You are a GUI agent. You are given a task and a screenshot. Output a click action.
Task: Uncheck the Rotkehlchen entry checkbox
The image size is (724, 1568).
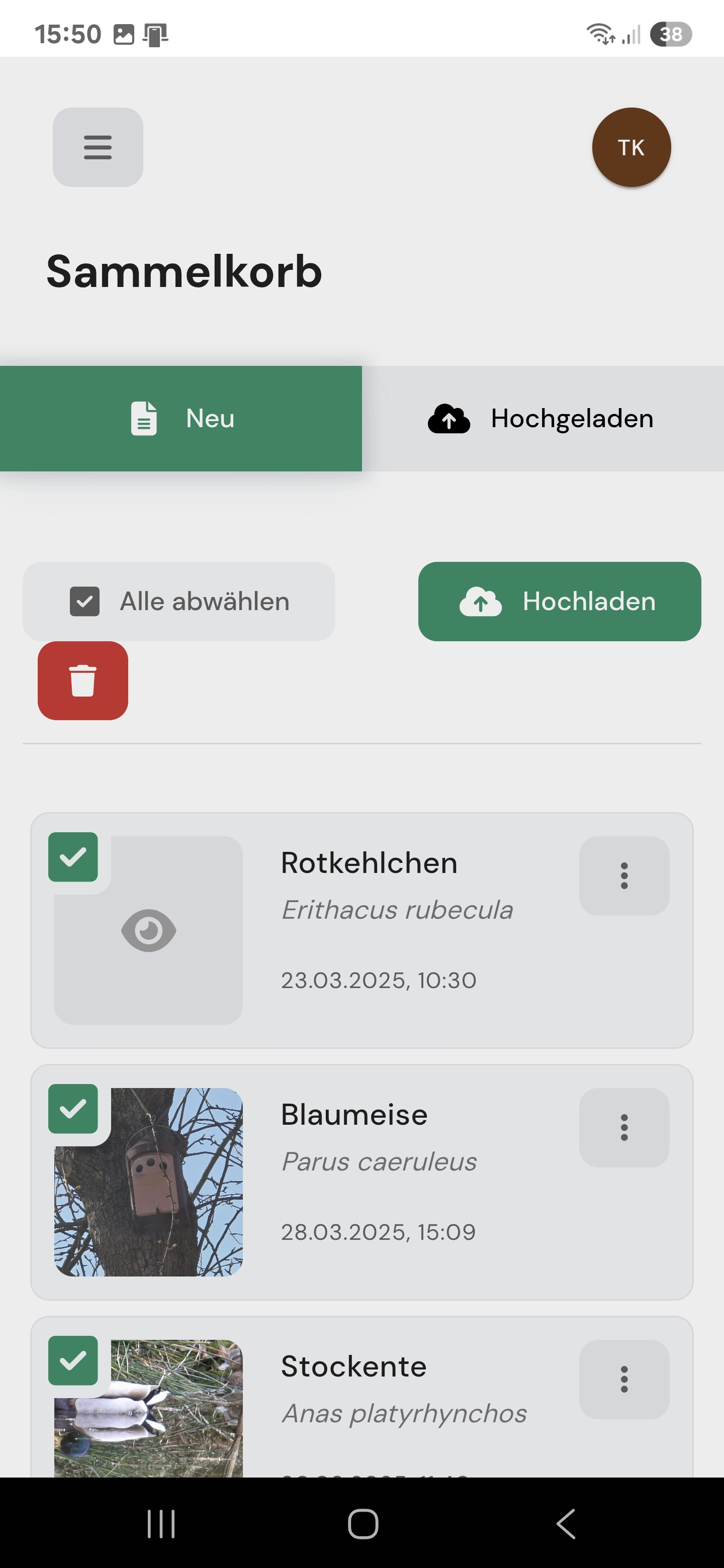tap(73, 857)
